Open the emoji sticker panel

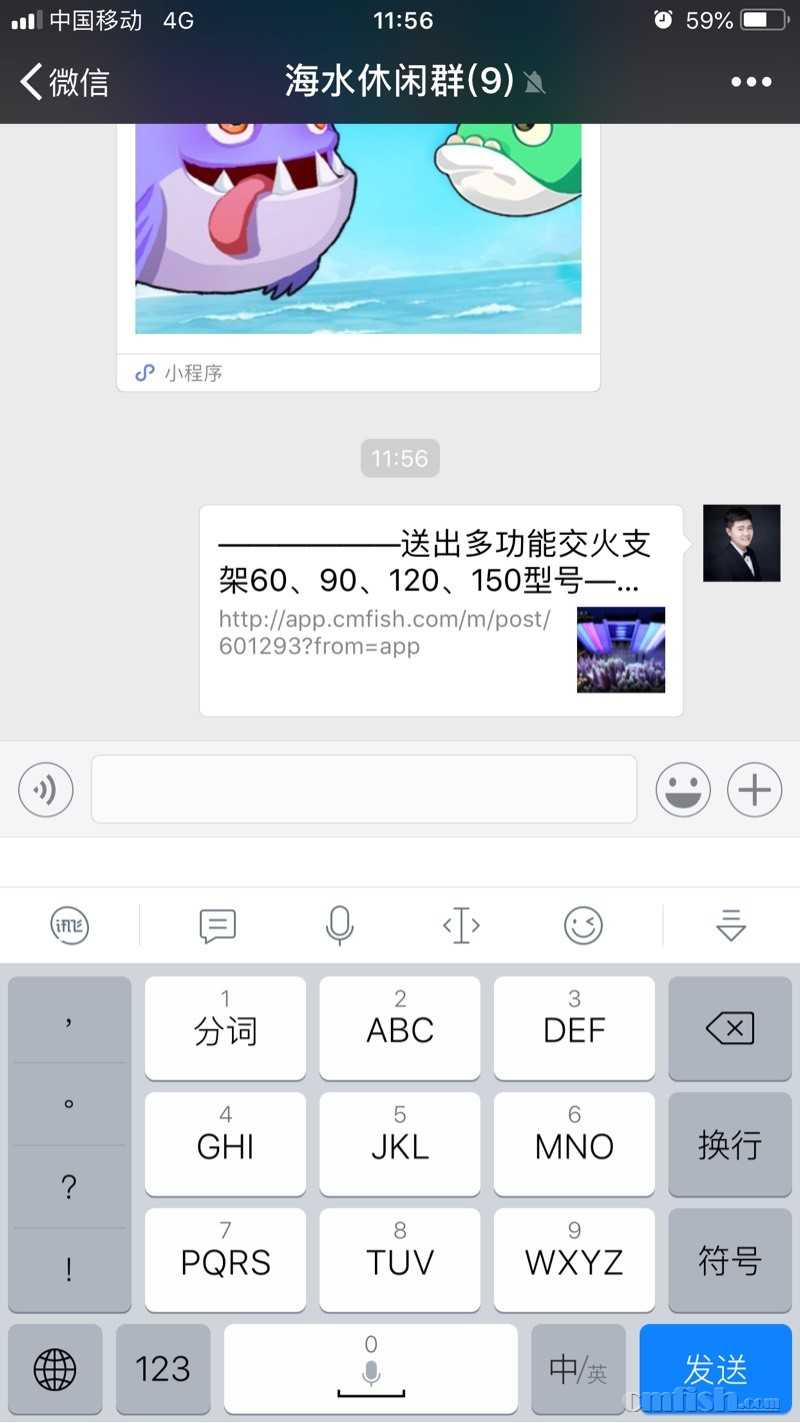point(683,790)
